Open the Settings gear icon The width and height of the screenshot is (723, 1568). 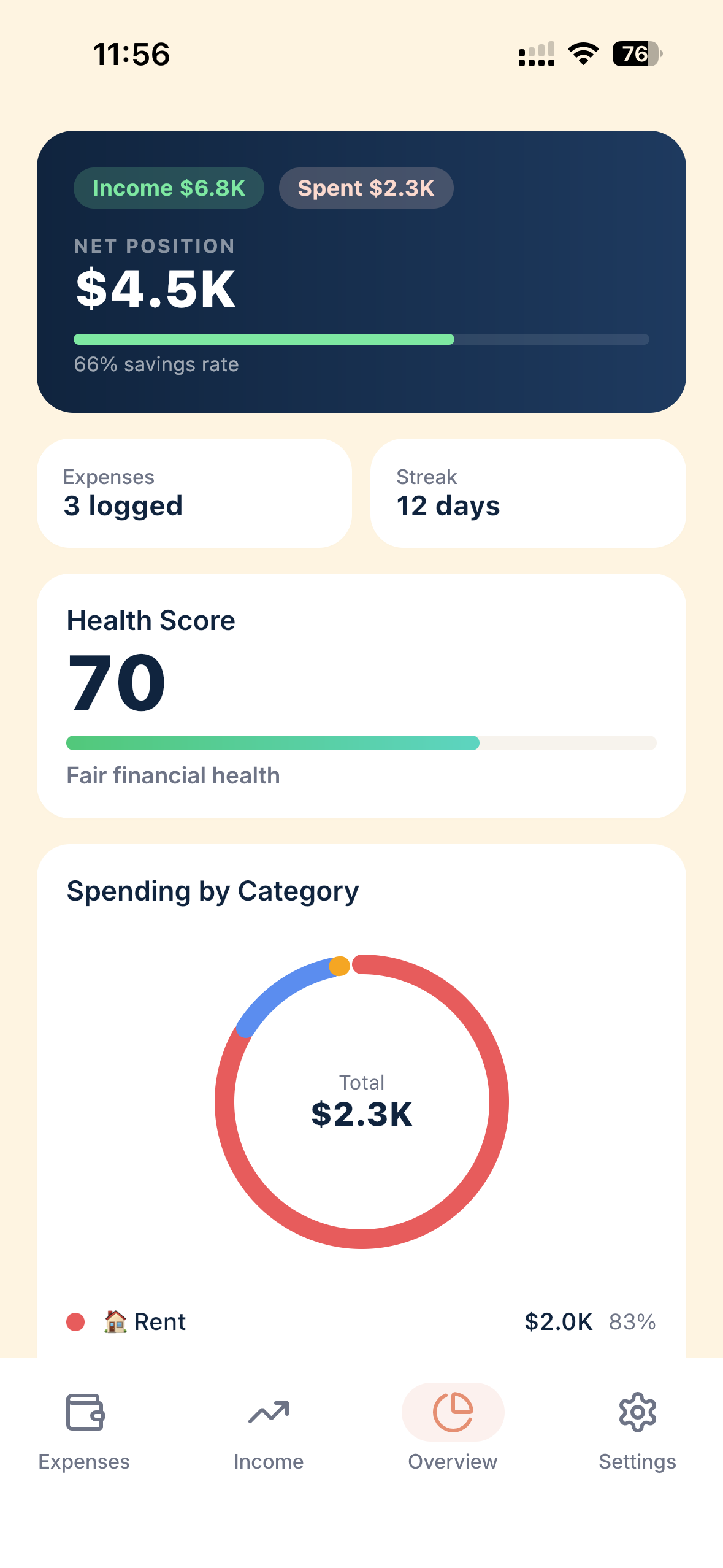[x=637, y=1412]
